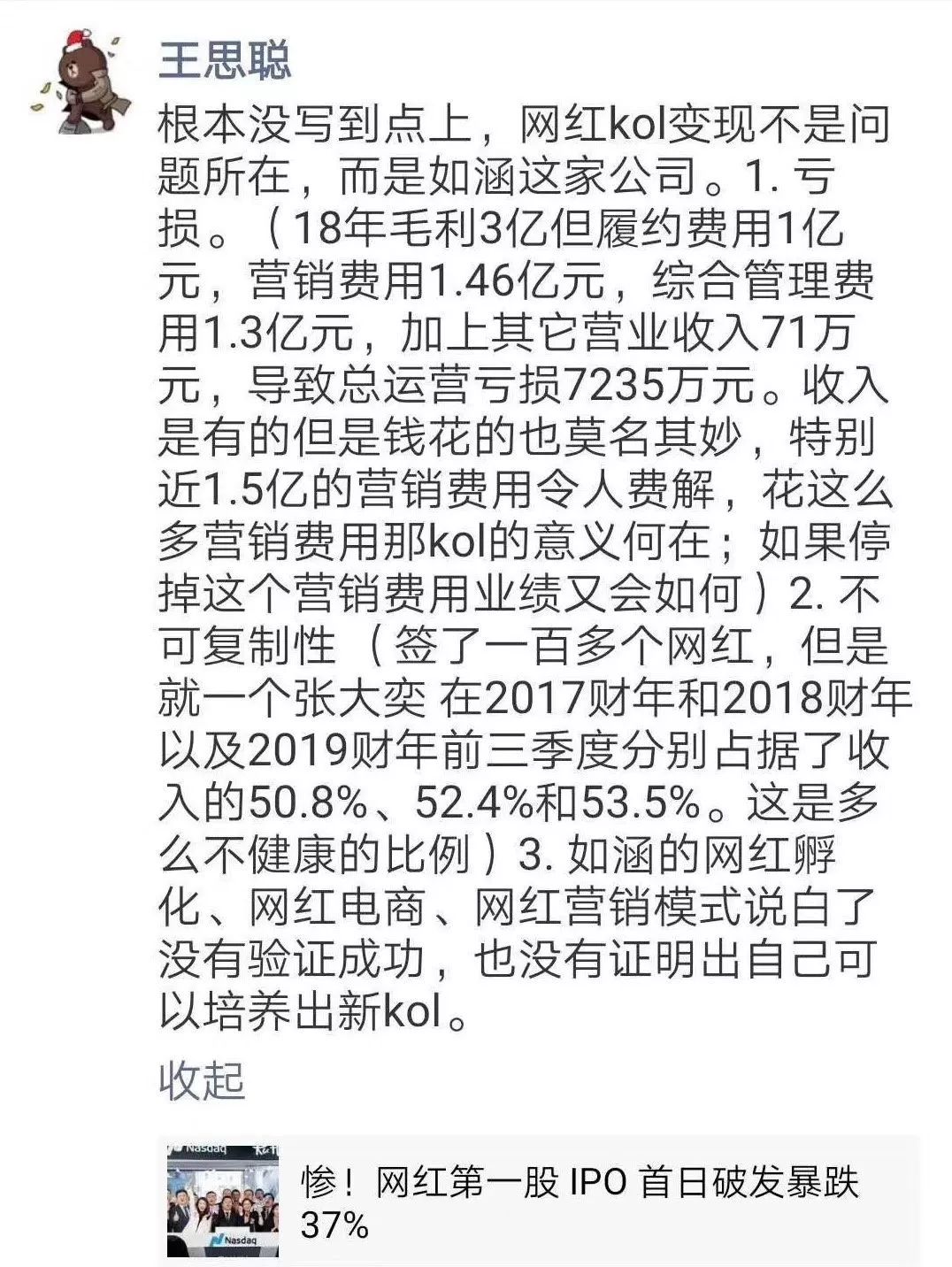Tap the 王思聪 username link
Image resolution: width=952 pixels, height=1267 pixels.
tap(225, 59)
